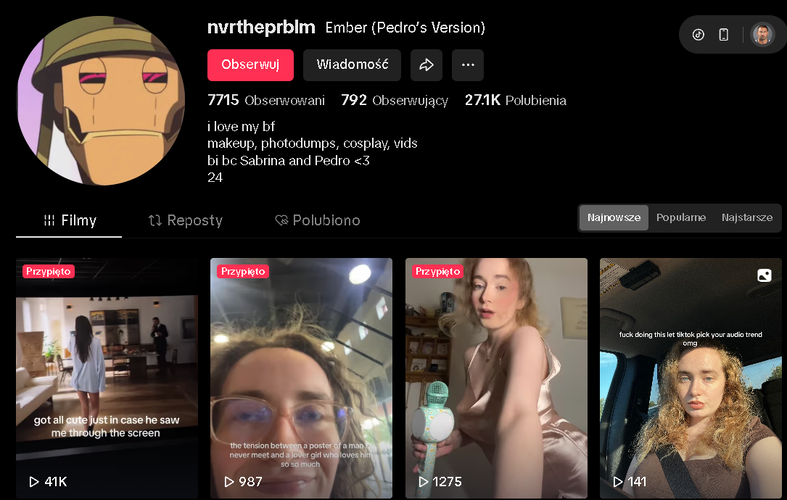Switch to the Filmy tab
The height and width of the screenshot is (500, 787).
[70, 220]
